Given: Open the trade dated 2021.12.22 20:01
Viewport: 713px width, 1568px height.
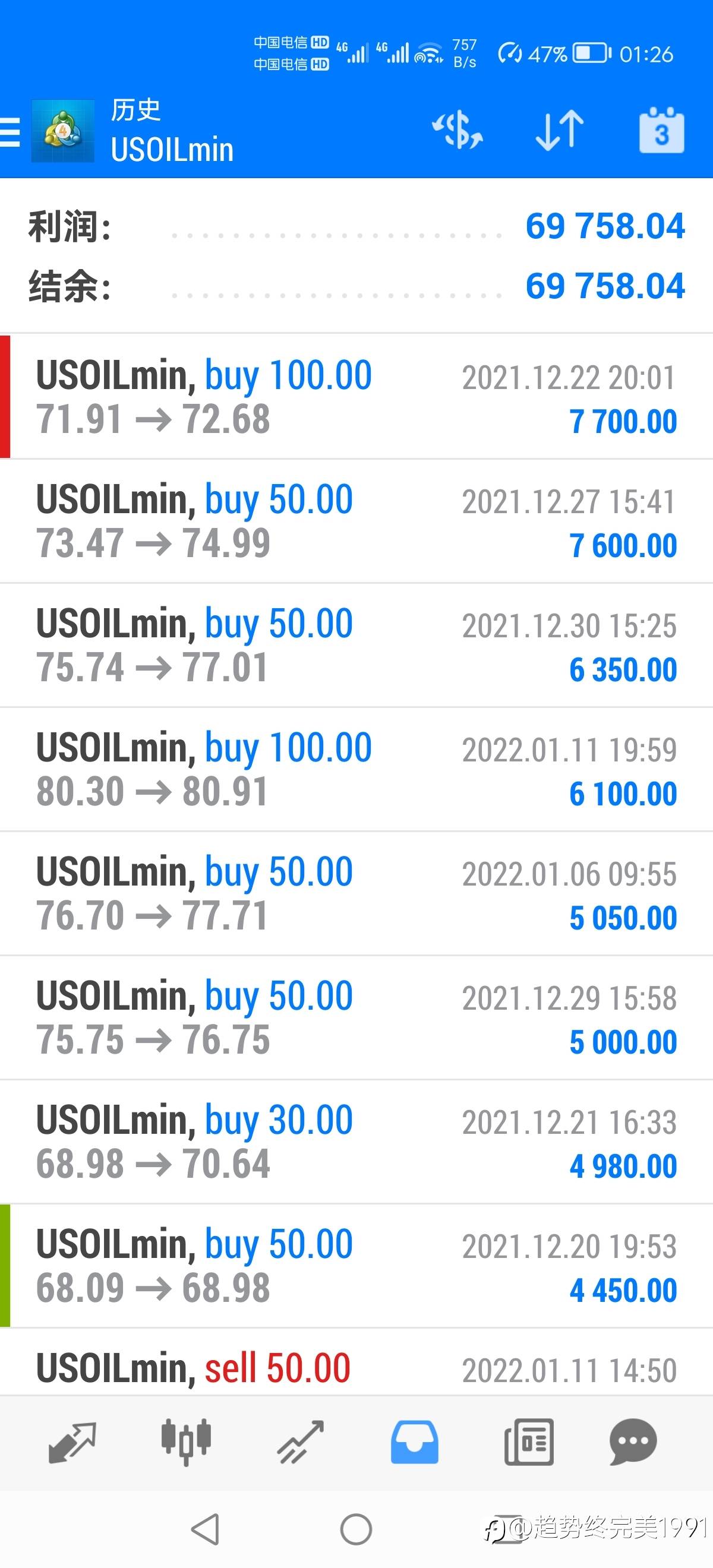Looking at the screenshot, I should pos(356,397).
